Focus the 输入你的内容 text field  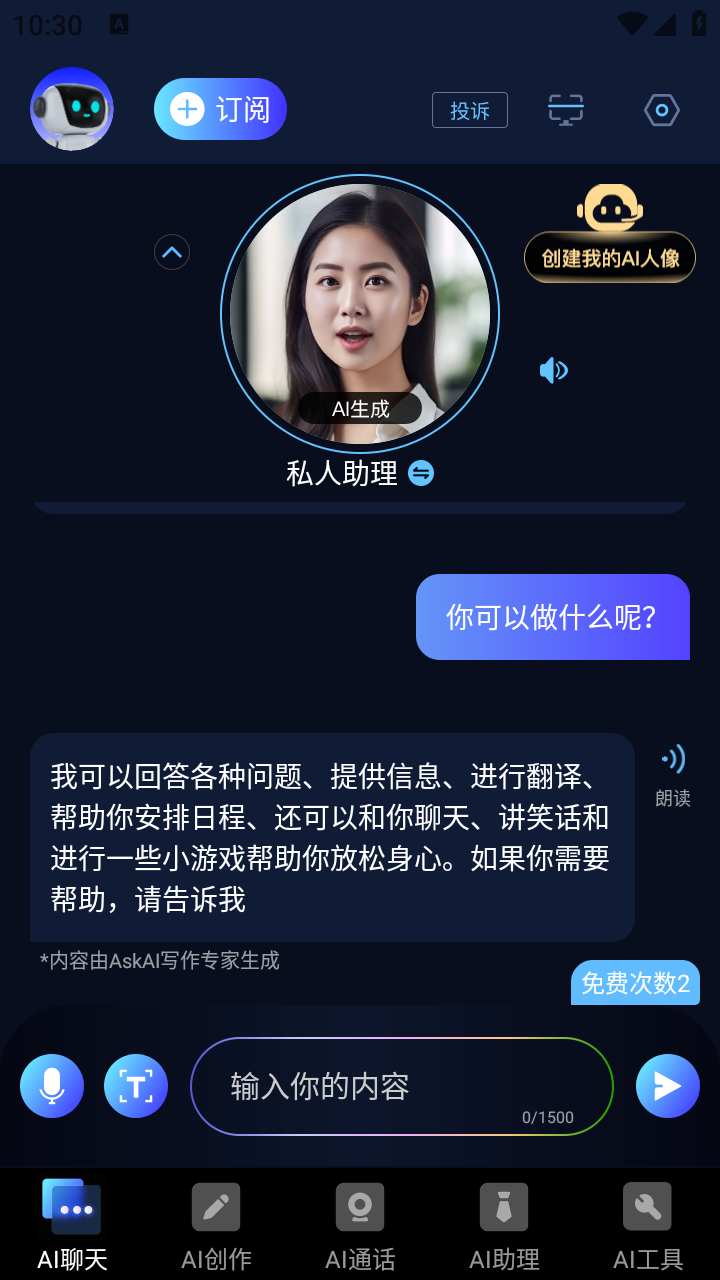(x=400, y=1086)
